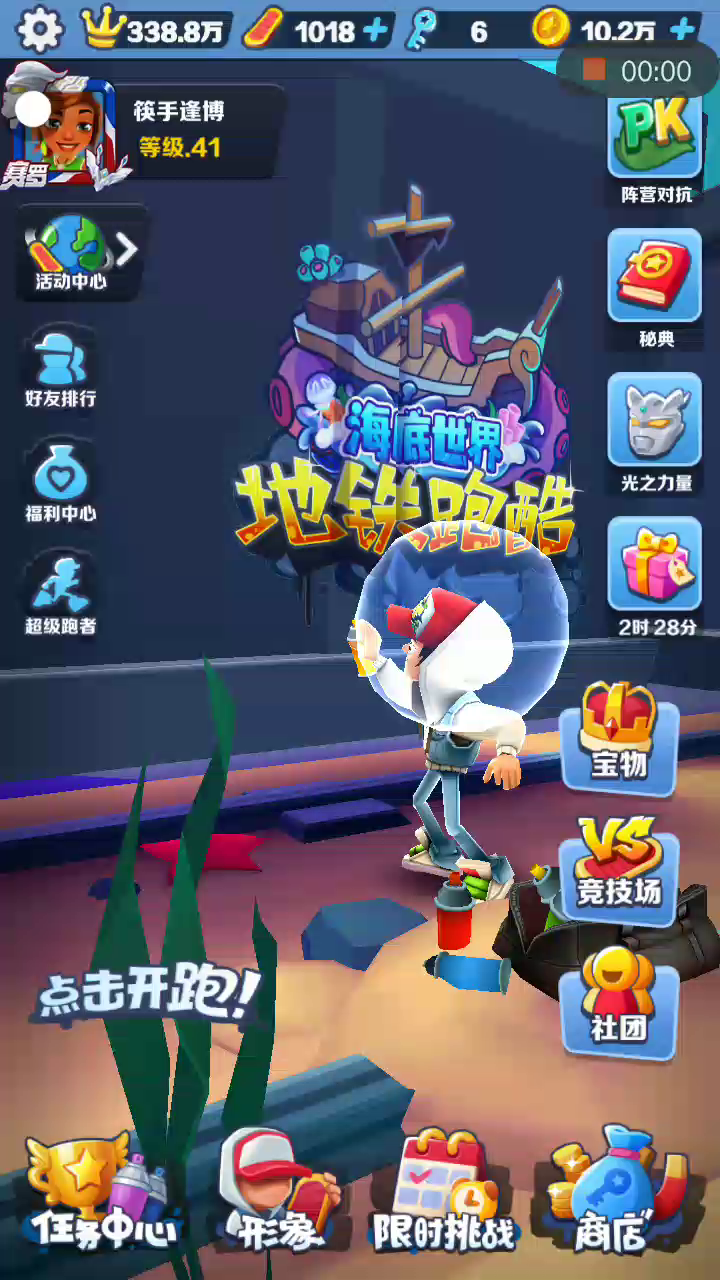This screenshot has height=1280, width=720.
Task: View 好友排行 friend rankings
Action: coord(60,369)
